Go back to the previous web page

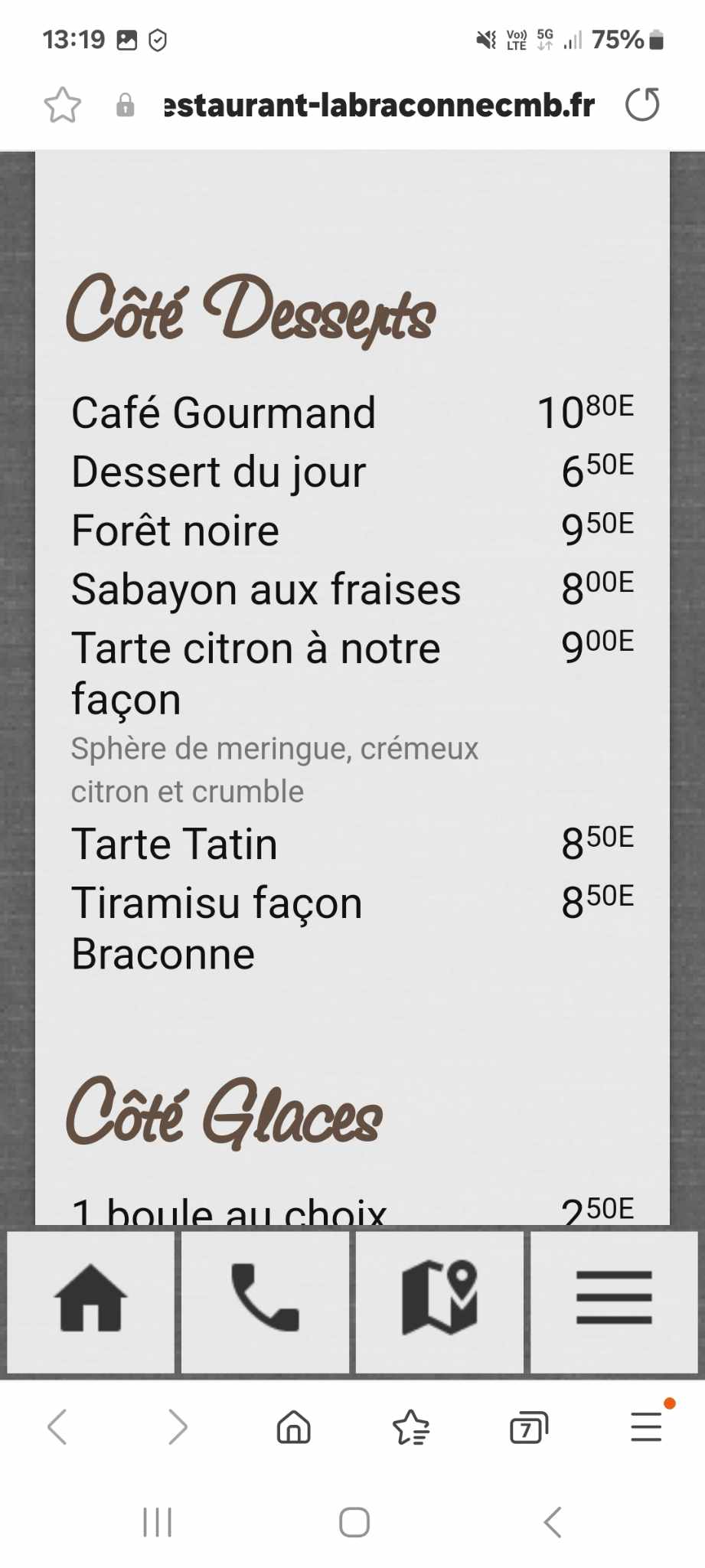coord(57,1427)
